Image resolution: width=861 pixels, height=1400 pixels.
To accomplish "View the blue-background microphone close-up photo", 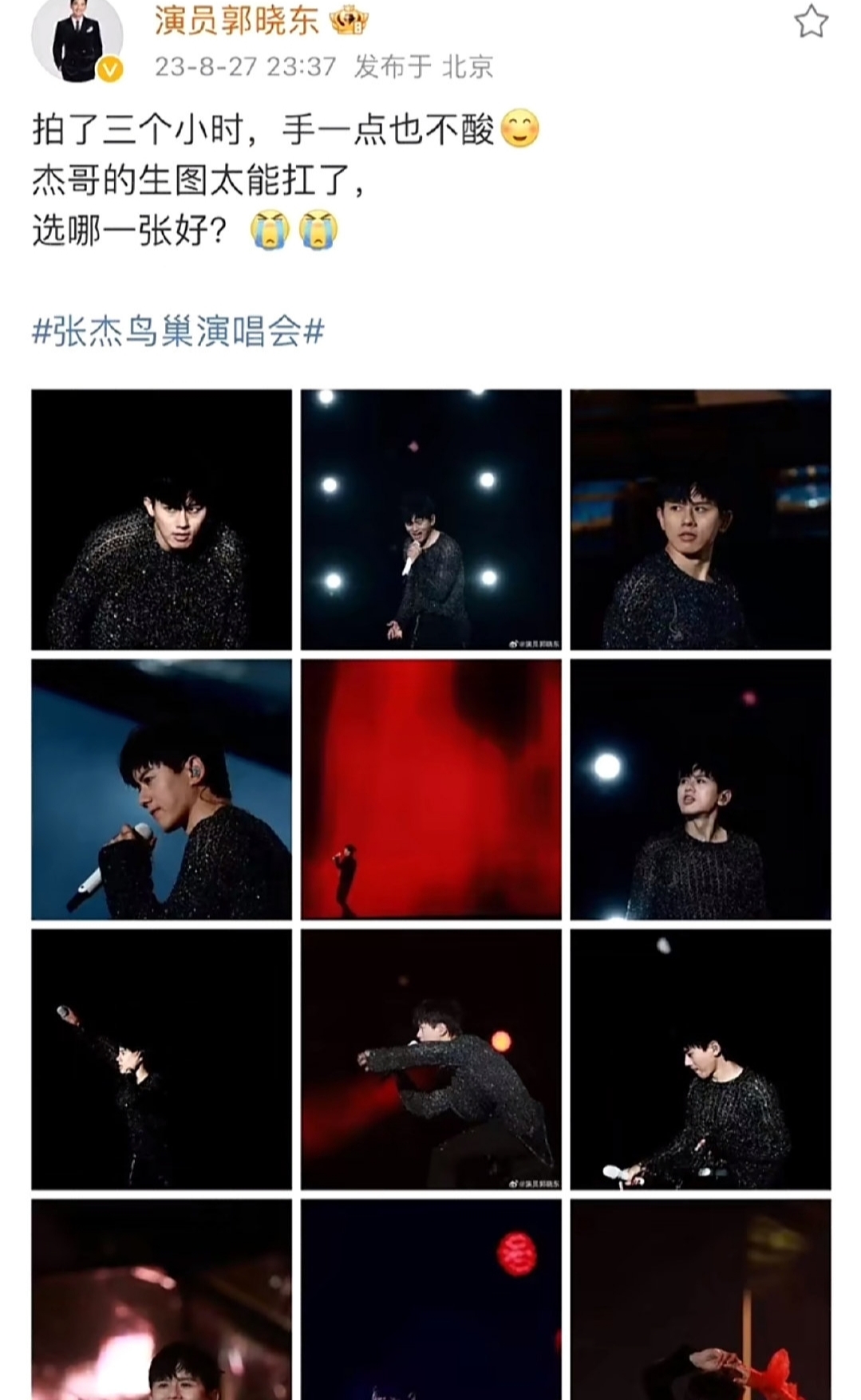I will pos(161,789).
